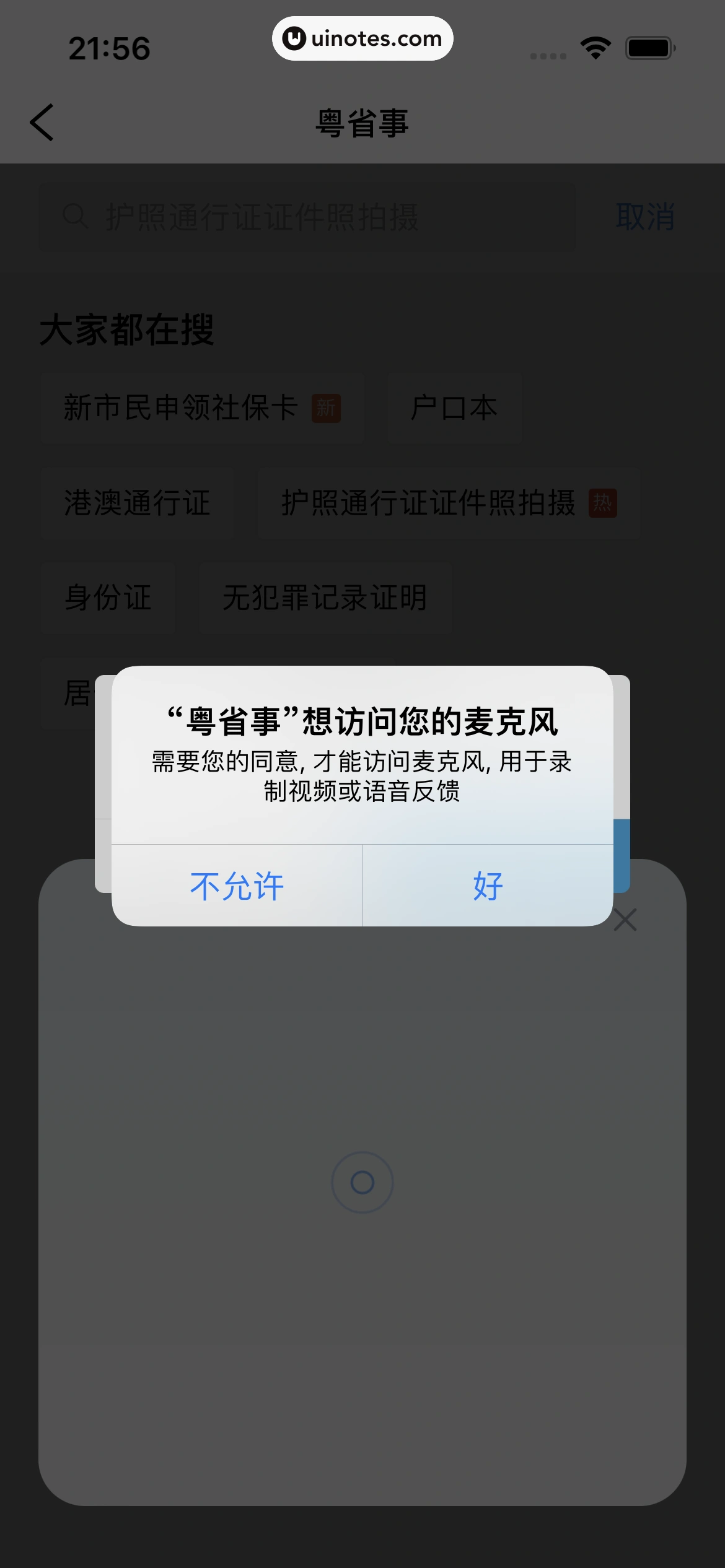Tap the 粤省事 title in the header
Screen dimensions: 725x1568
coord(362,123)
